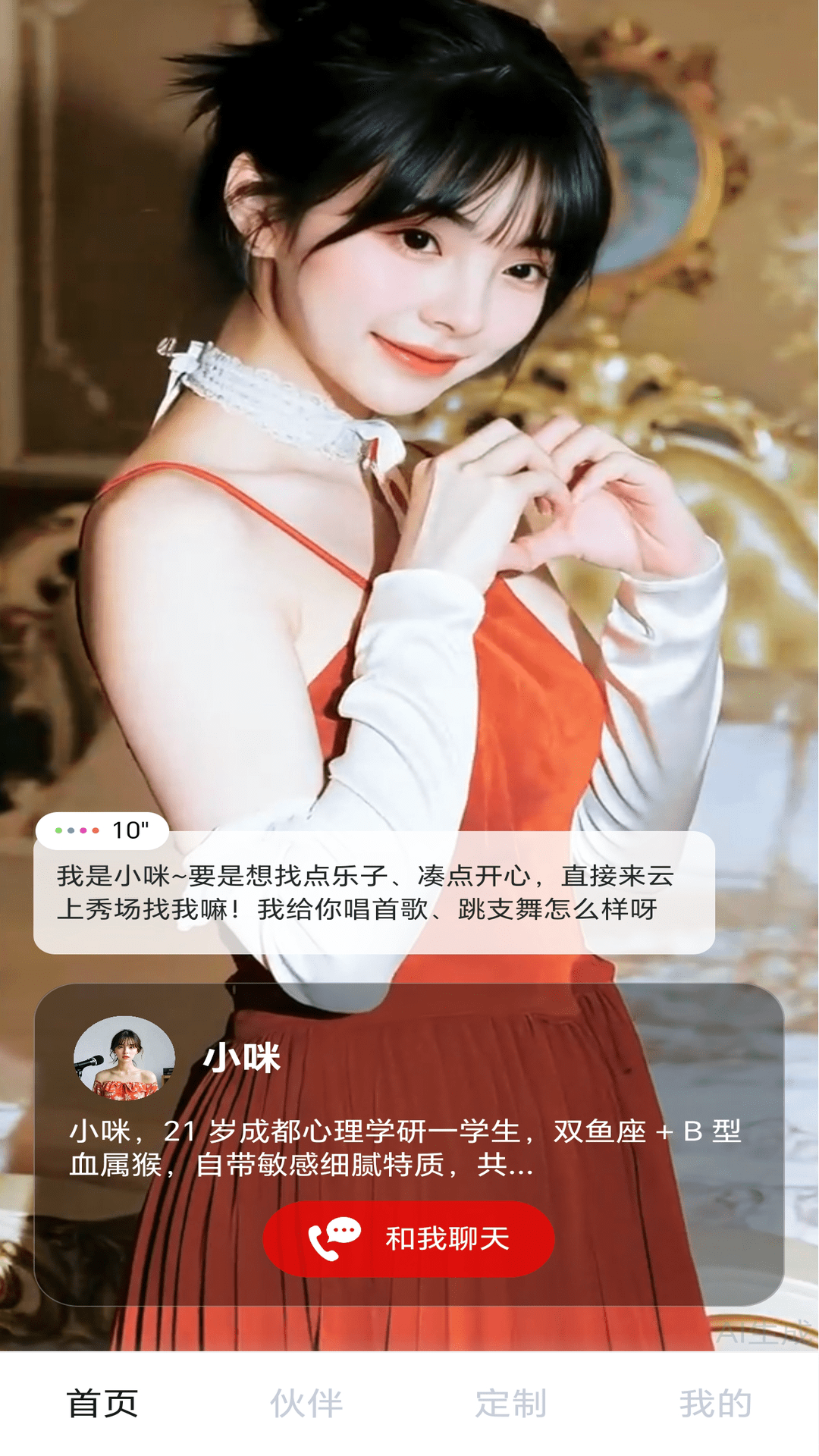This screenshot has width=819, height=1456.
Task: Expand 小咪's truncated profile description
Action: pyautogui.click(x=406, y=1147)
